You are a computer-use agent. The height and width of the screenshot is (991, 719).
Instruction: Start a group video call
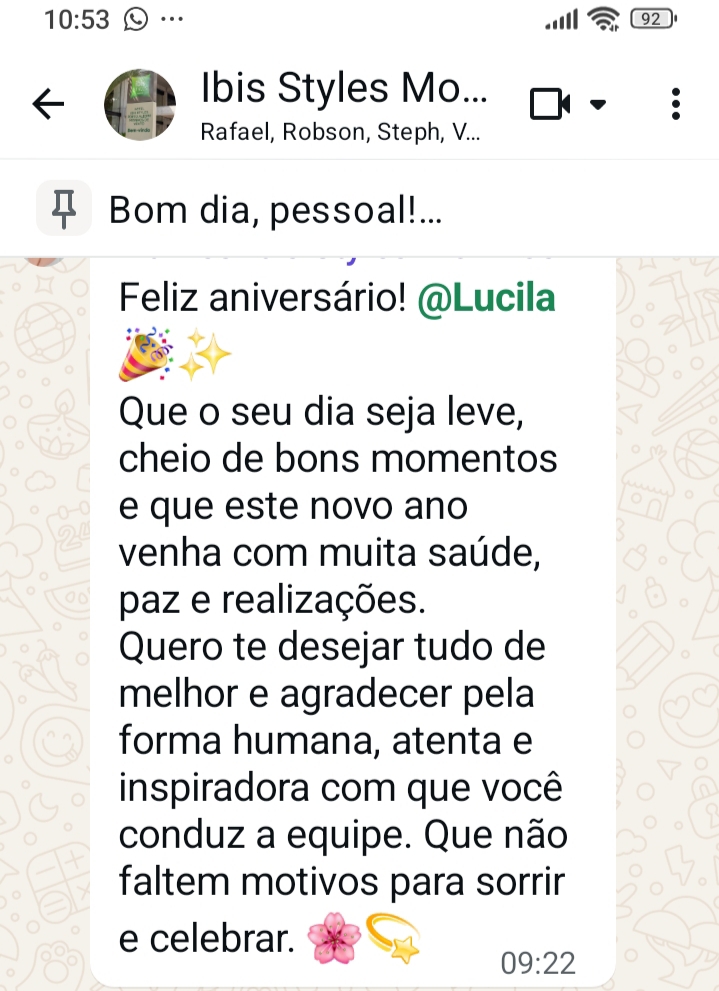click(x=551, y=104)
